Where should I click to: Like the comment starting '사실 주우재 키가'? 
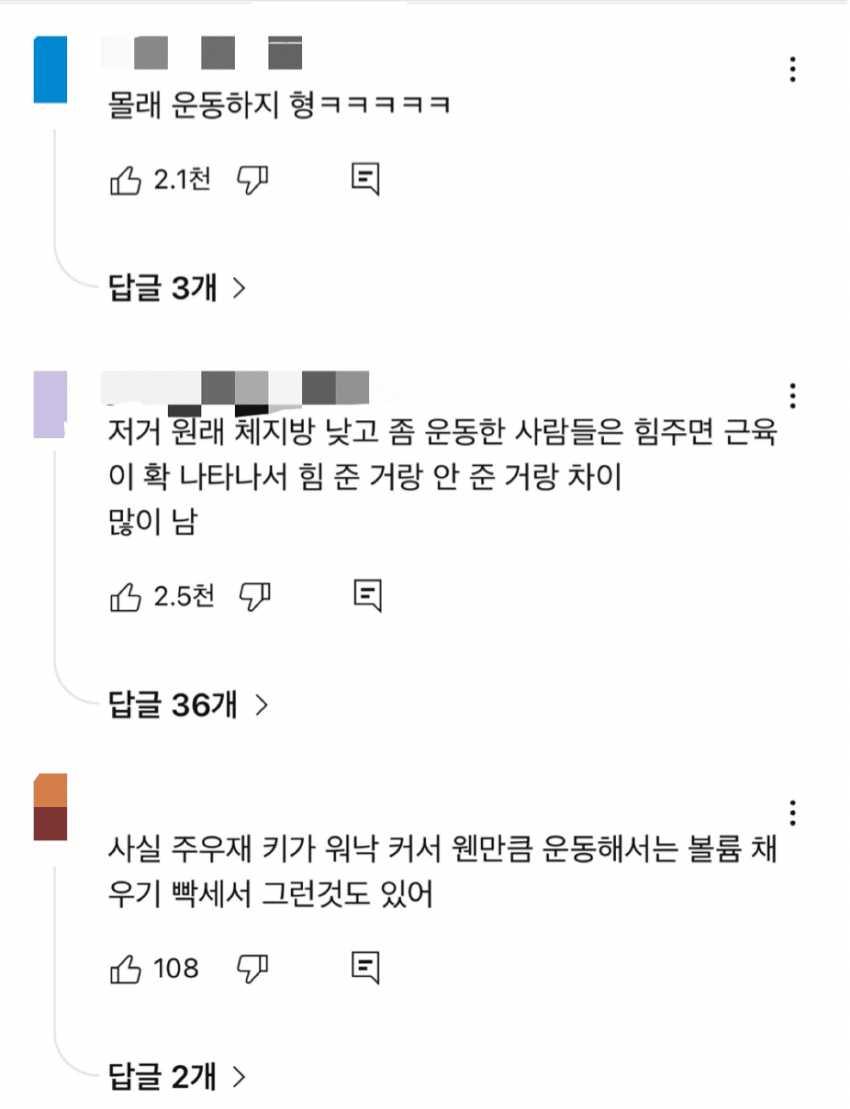pos(125,968)
